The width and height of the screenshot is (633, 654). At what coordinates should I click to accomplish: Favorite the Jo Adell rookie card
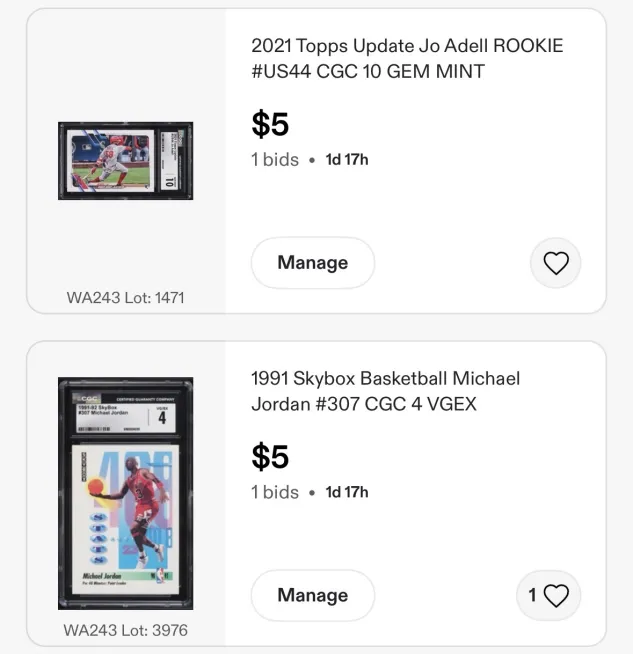coord(555,263)
